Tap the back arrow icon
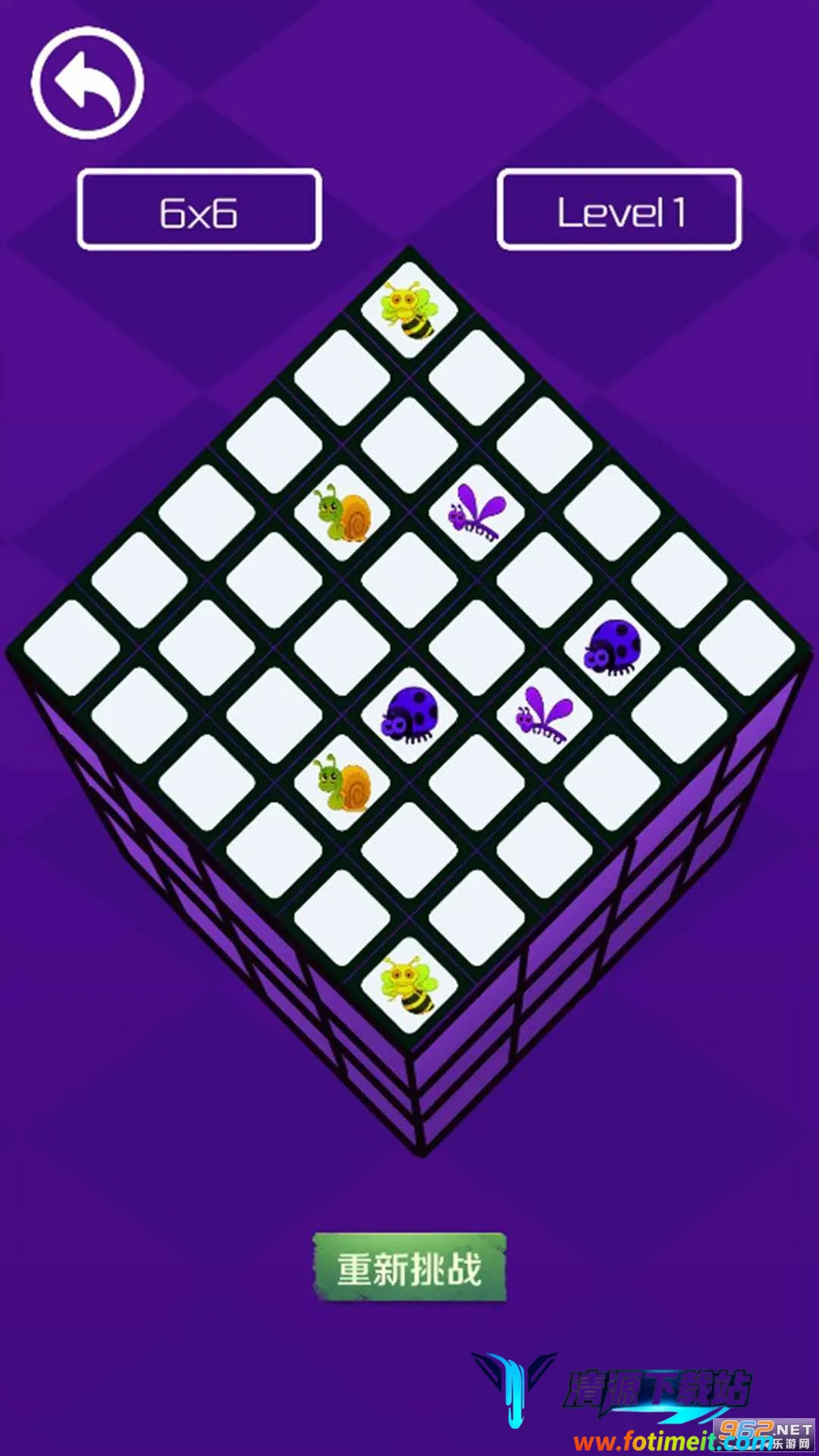The image size is (819, 1456). point(87,83)
